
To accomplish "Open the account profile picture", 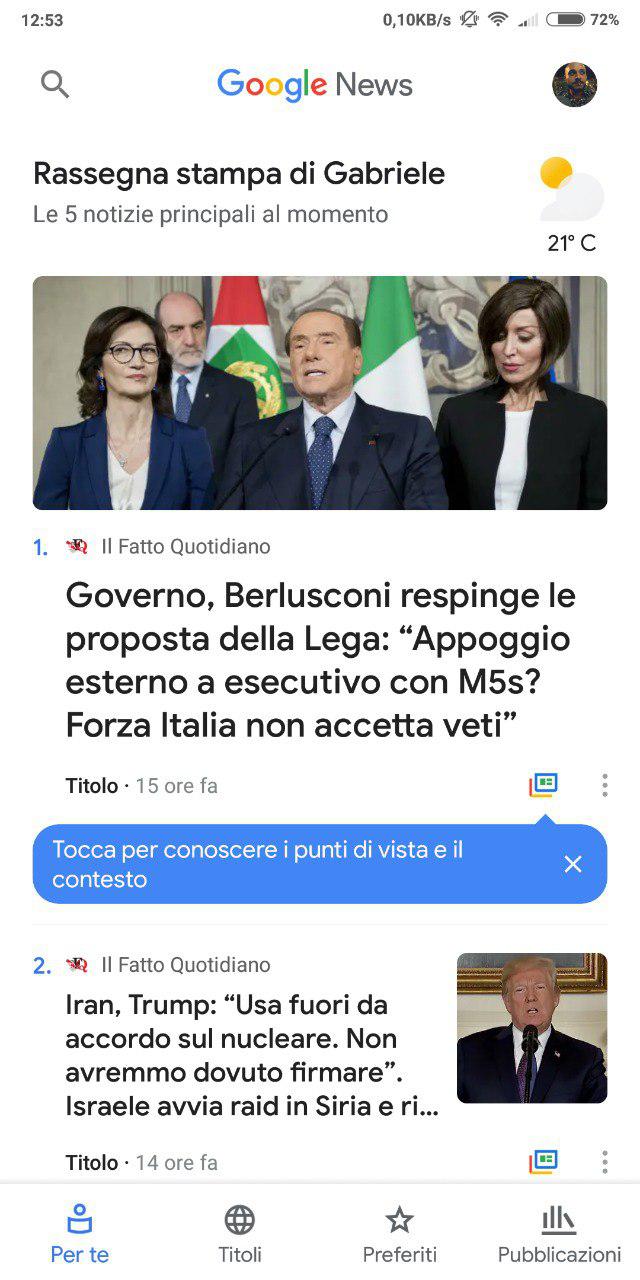I will [575, 84].
